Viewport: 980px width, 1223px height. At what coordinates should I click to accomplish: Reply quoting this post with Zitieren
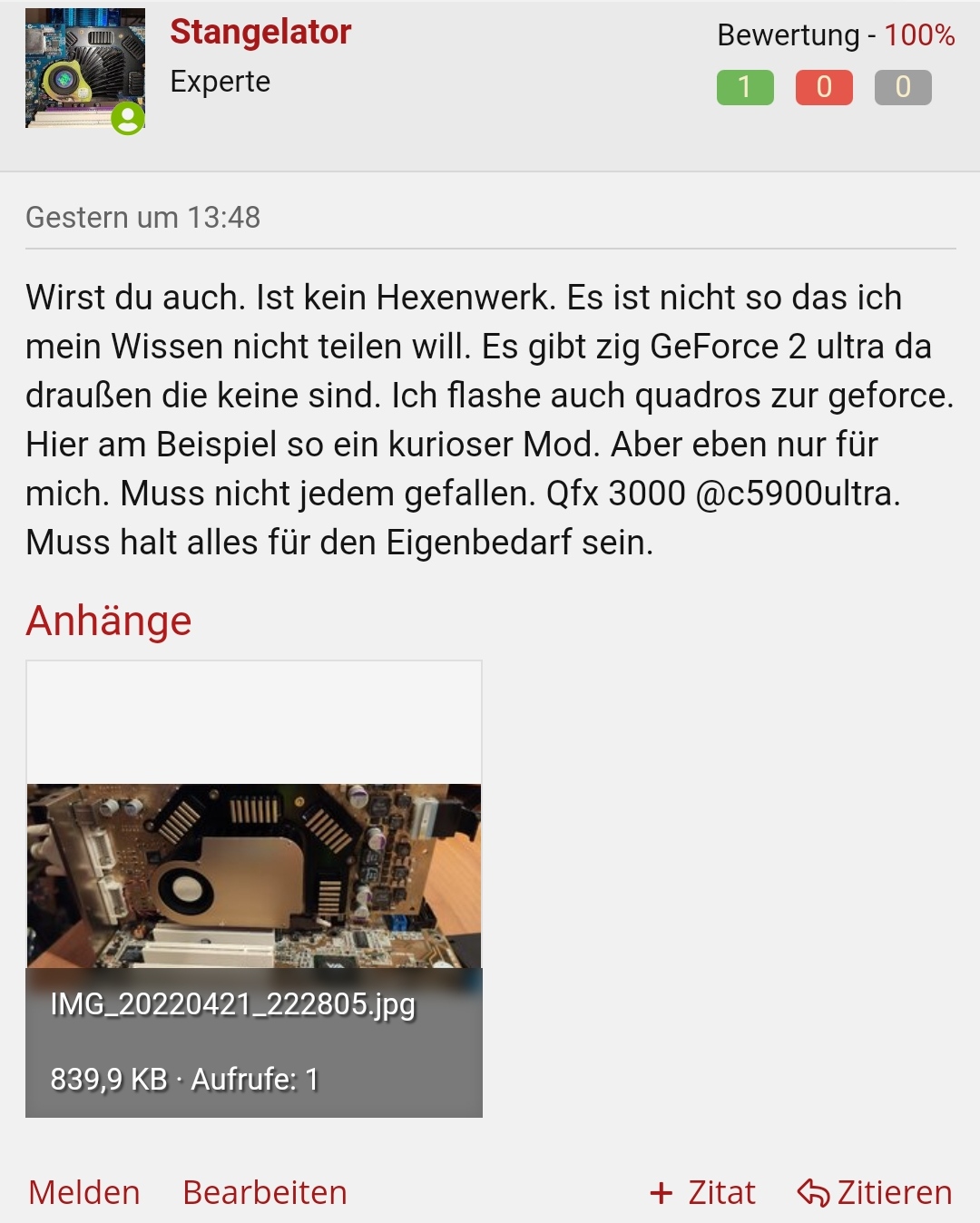pos(875,1192)
